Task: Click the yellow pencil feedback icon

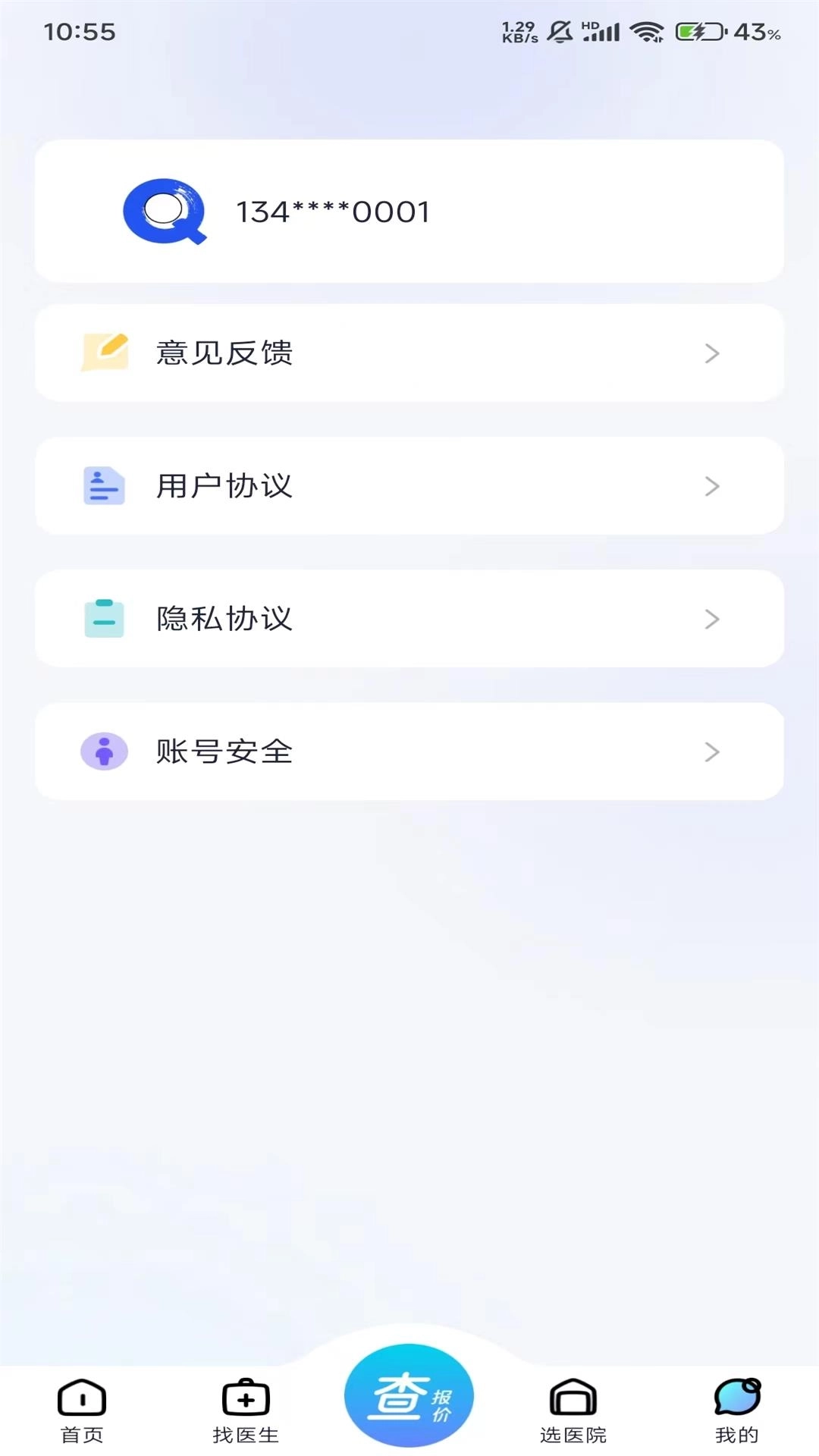Action: [x=105, y=352]
